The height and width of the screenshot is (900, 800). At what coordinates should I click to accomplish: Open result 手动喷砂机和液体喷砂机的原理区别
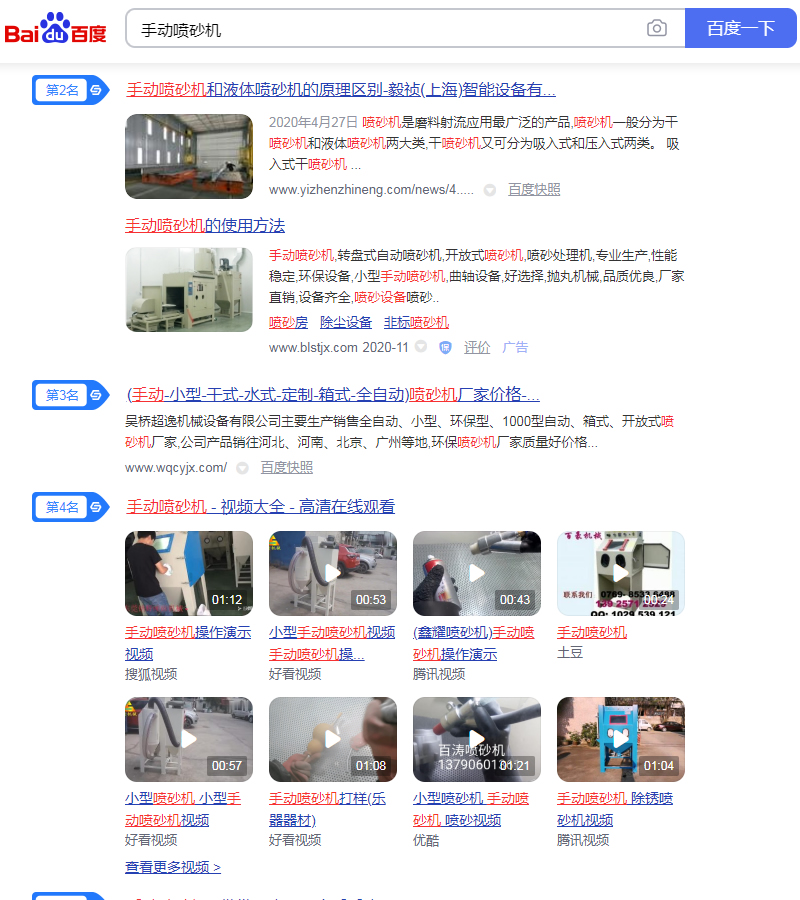click(340, 90)
